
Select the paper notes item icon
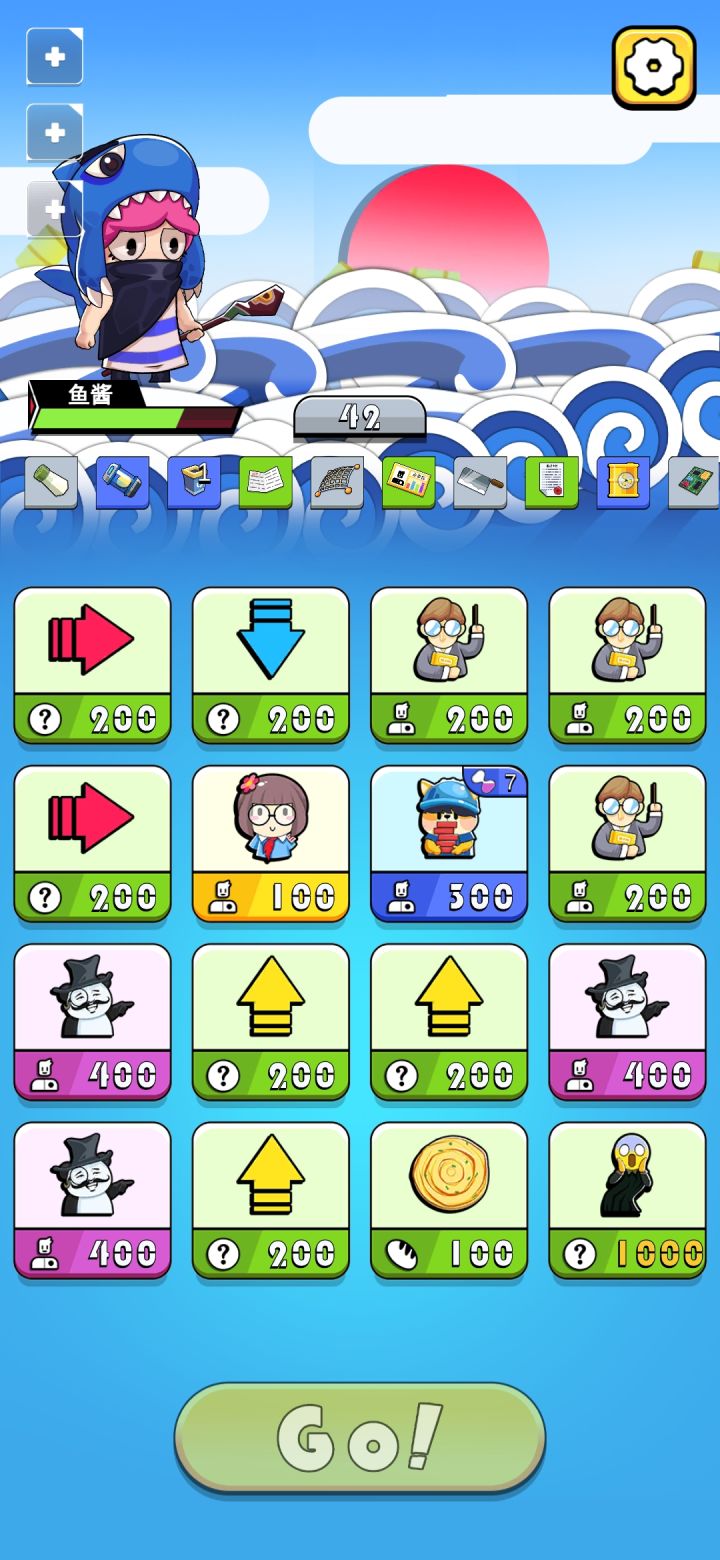(x=264, y=483)
